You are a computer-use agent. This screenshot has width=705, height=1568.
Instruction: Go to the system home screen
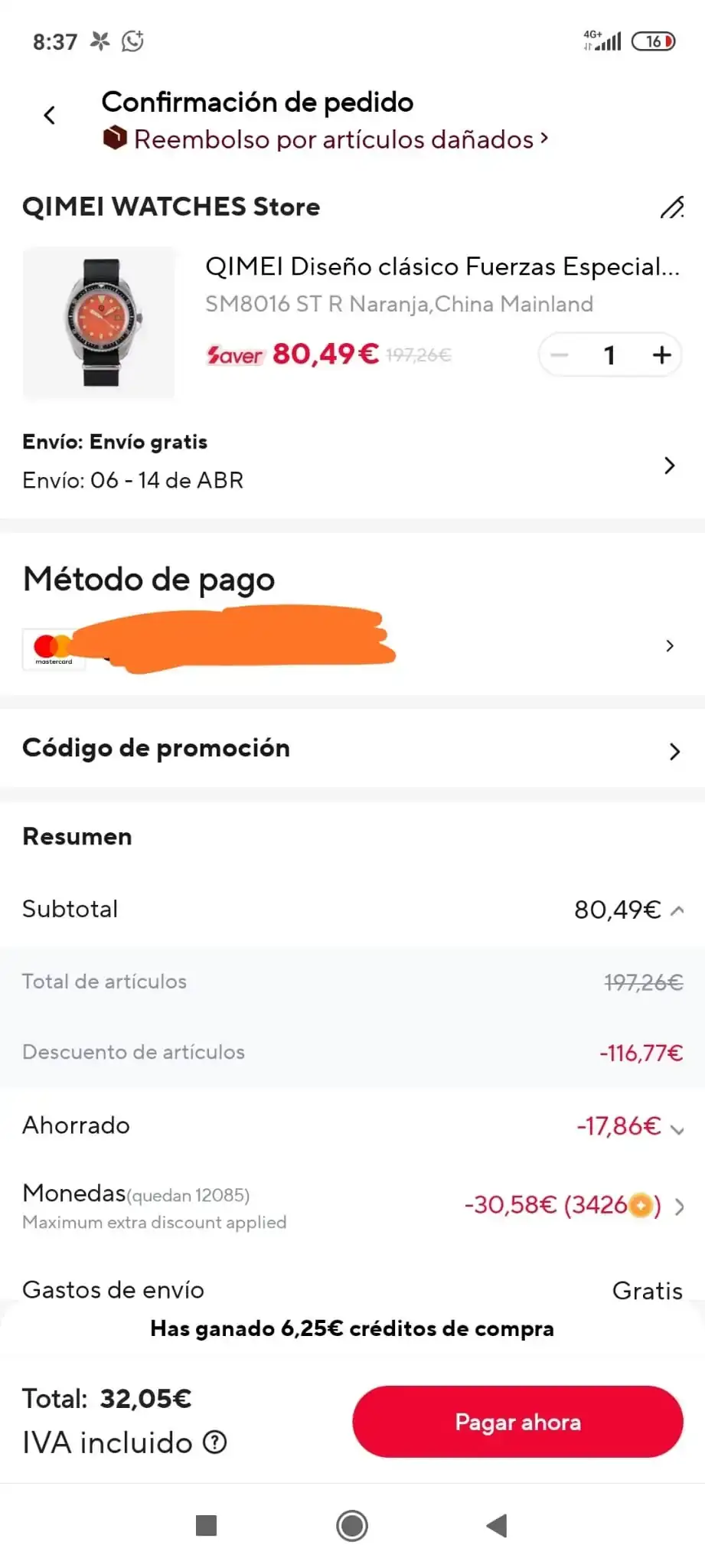coord(352,1525)
